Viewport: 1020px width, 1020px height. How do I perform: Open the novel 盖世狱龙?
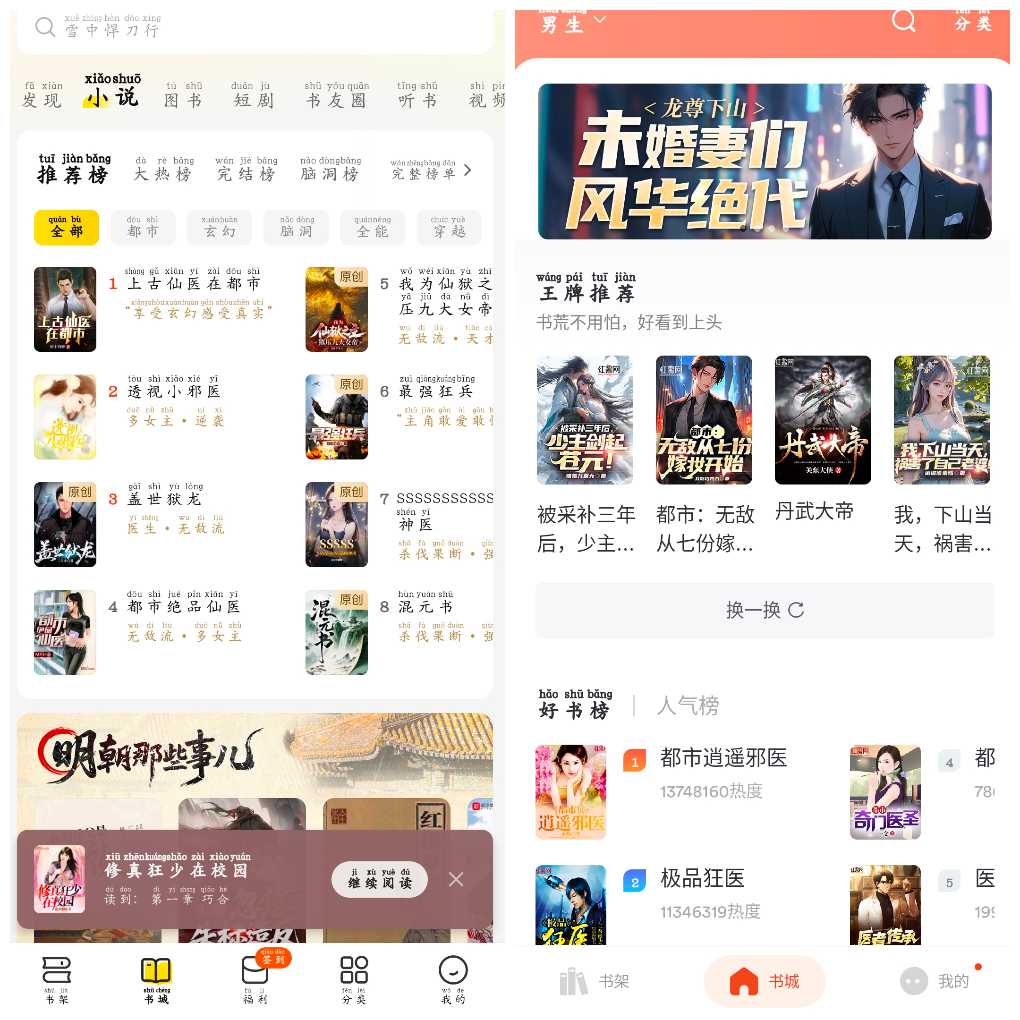point(165,499)
